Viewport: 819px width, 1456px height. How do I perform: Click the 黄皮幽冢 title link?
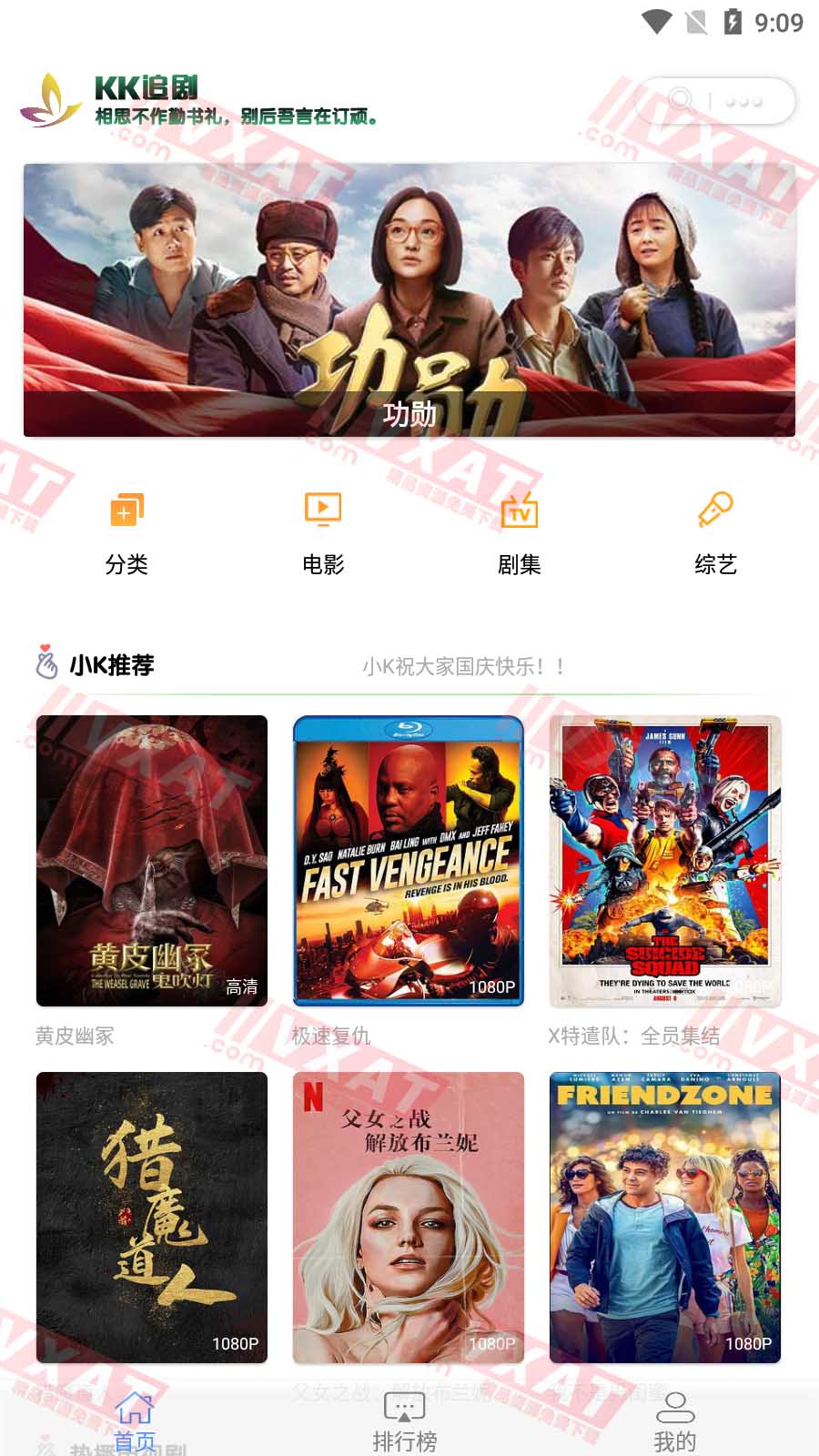(75, 1036)
